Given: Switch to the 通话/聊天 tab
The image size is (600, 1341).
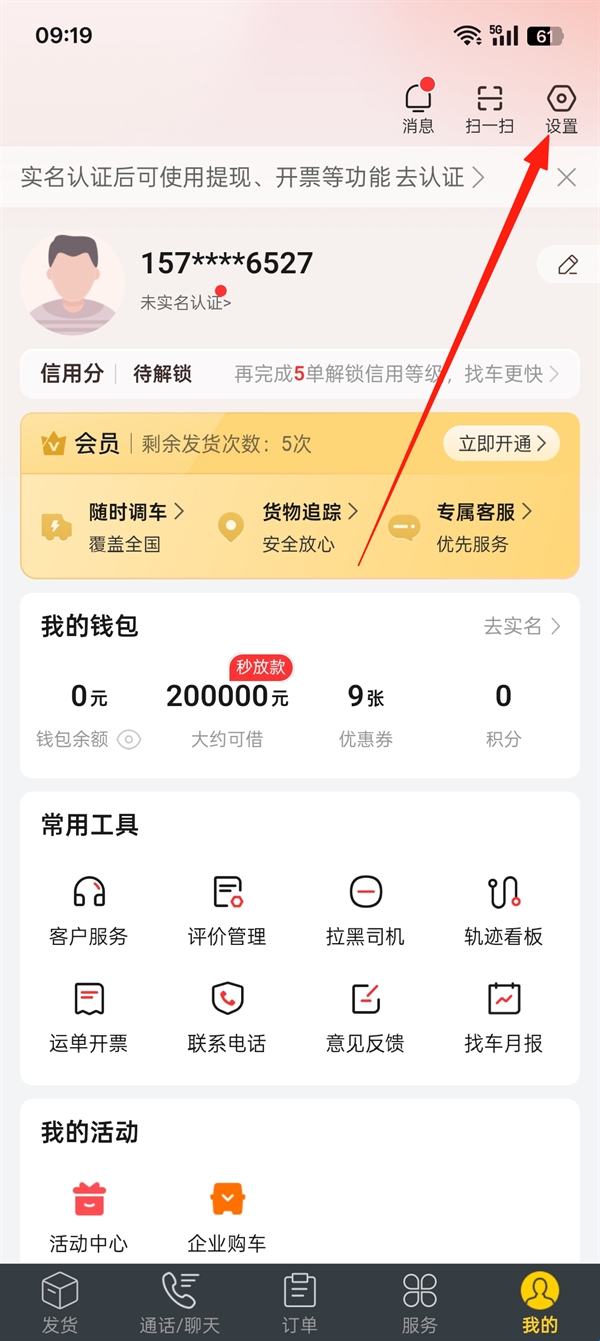Looking at the screenshot, I should click(x=179, y=1303).
